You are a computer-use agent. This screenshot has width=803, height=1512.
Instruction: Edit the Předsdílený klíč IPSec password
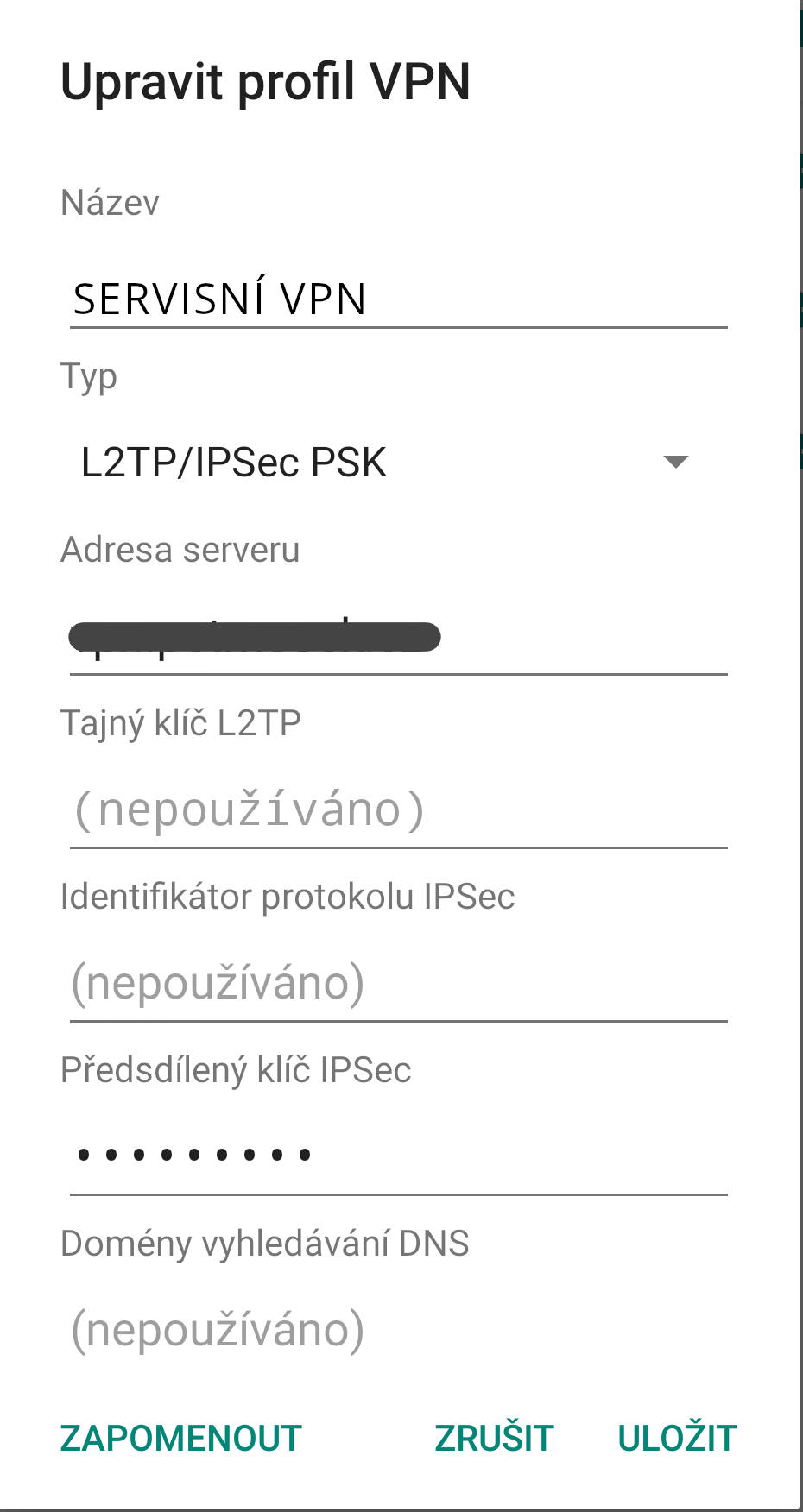(397, 1155)
